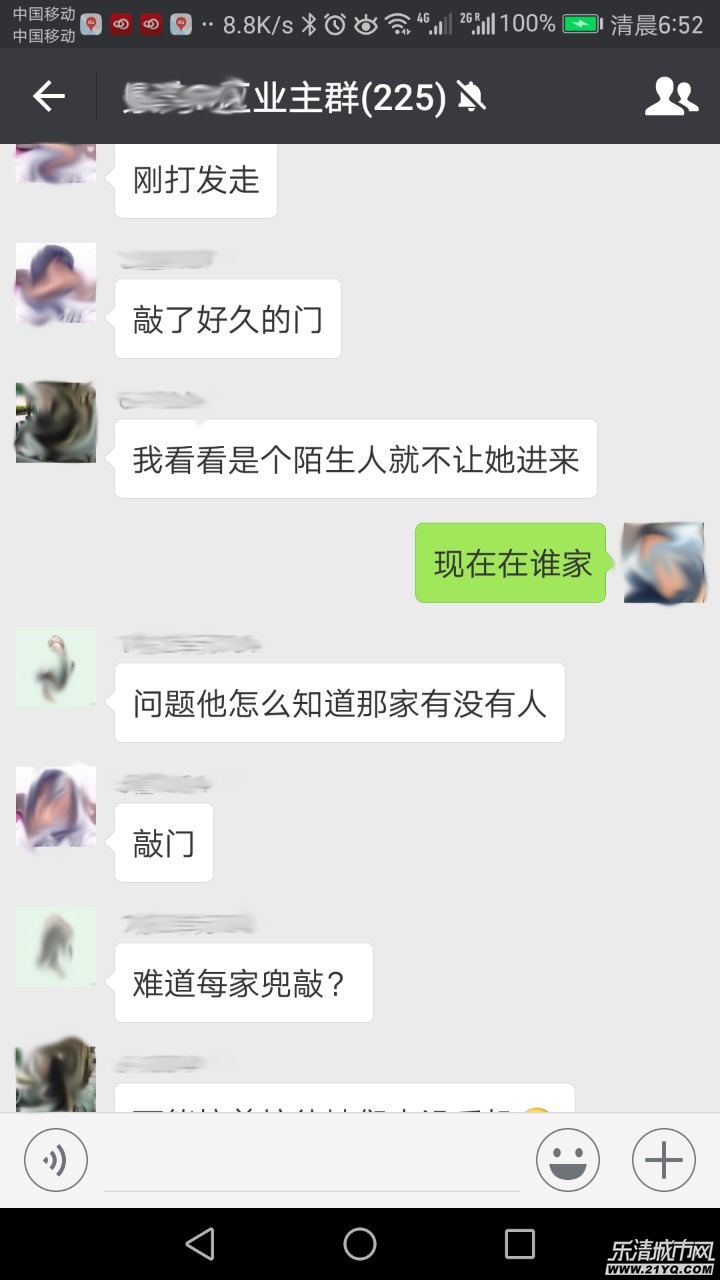
Task: Open the 业主群(225) group title
Action: coord(290,96)
